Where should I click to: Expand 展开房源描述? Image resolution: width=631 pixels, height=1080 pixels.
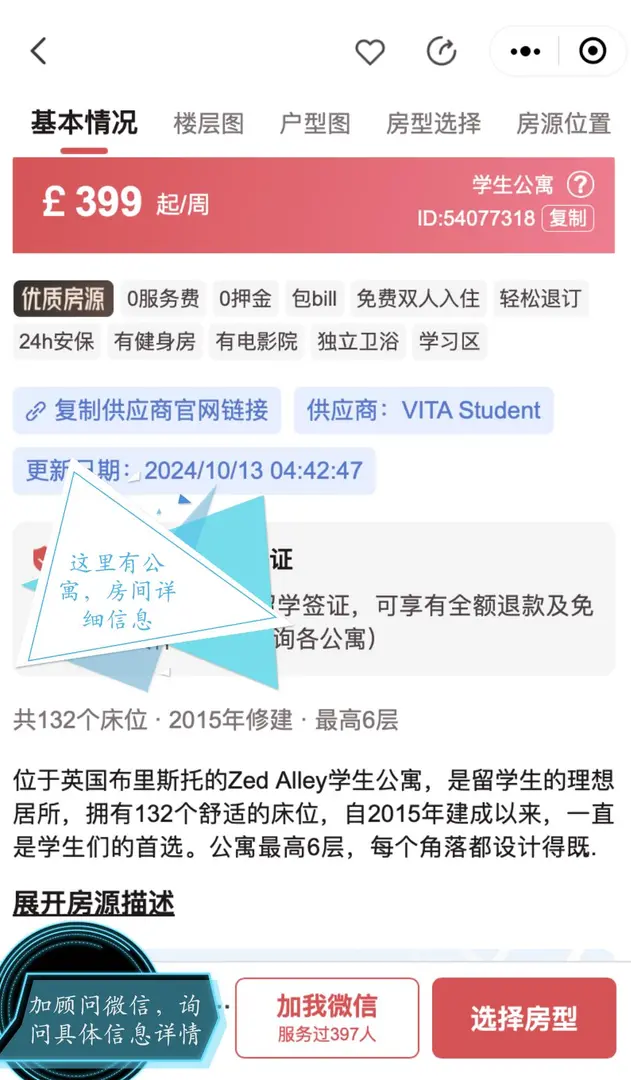(x=94, y=904)
